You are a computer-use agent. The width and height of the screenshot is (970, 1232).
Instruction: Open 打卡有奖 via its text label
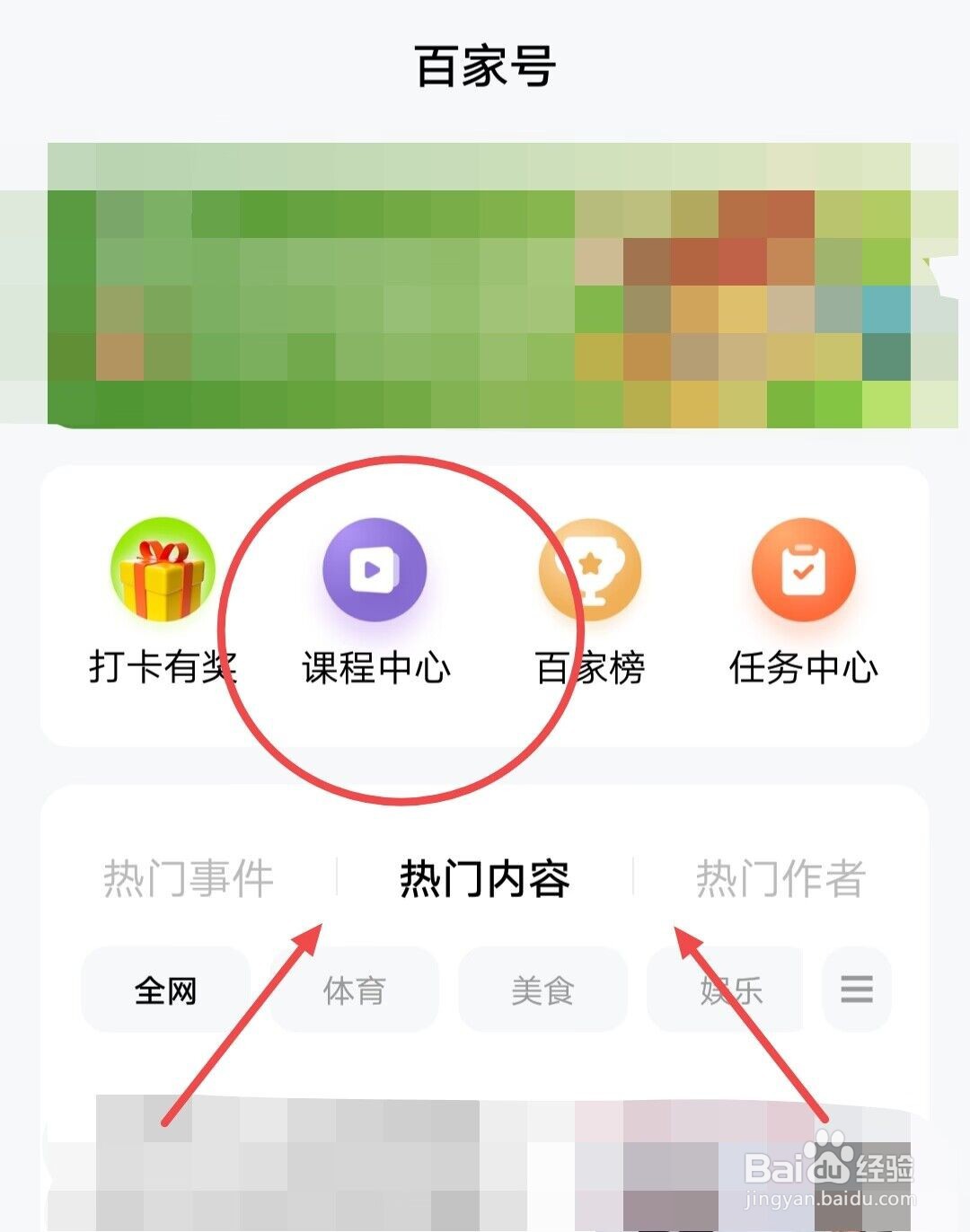(162, 666)
